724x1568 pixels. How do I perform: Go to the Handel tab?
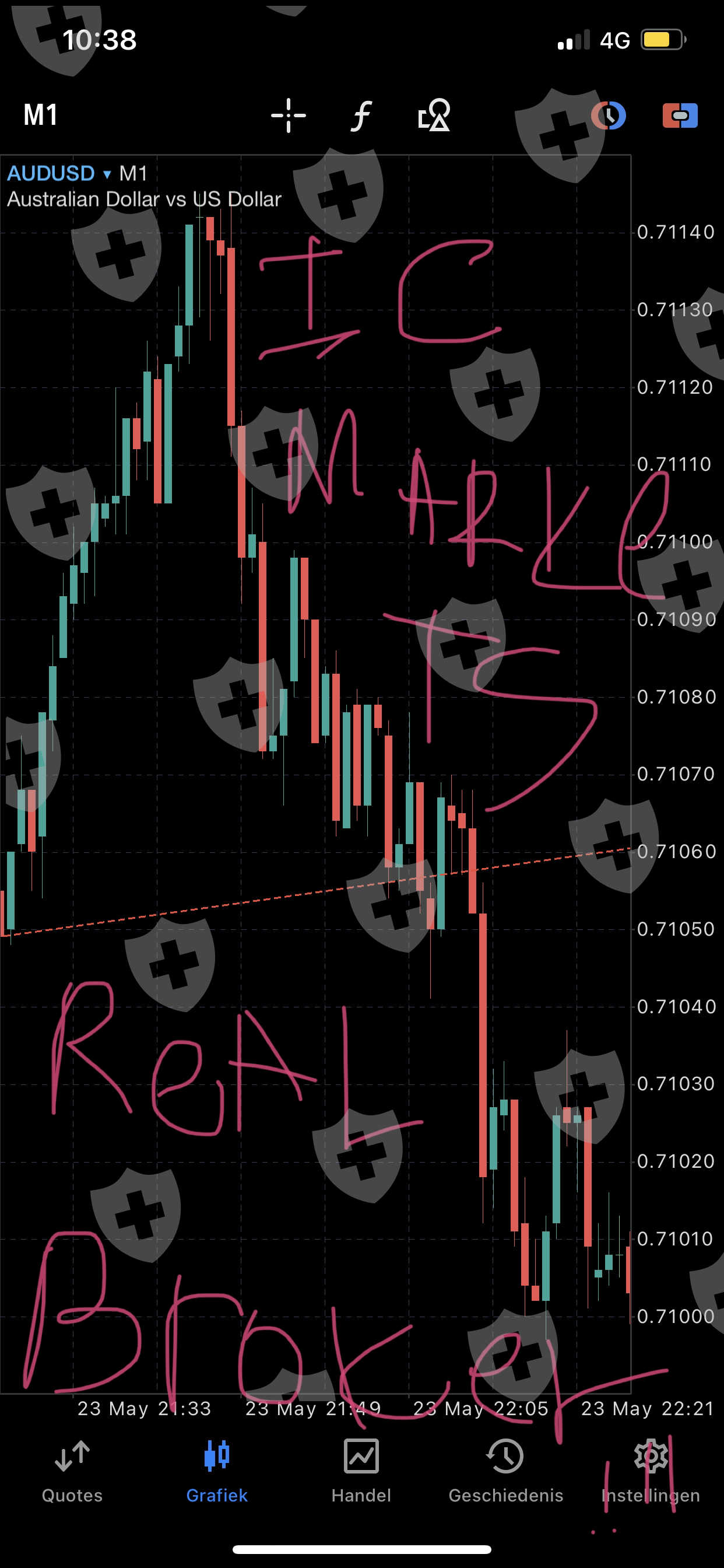[361, 1471]
